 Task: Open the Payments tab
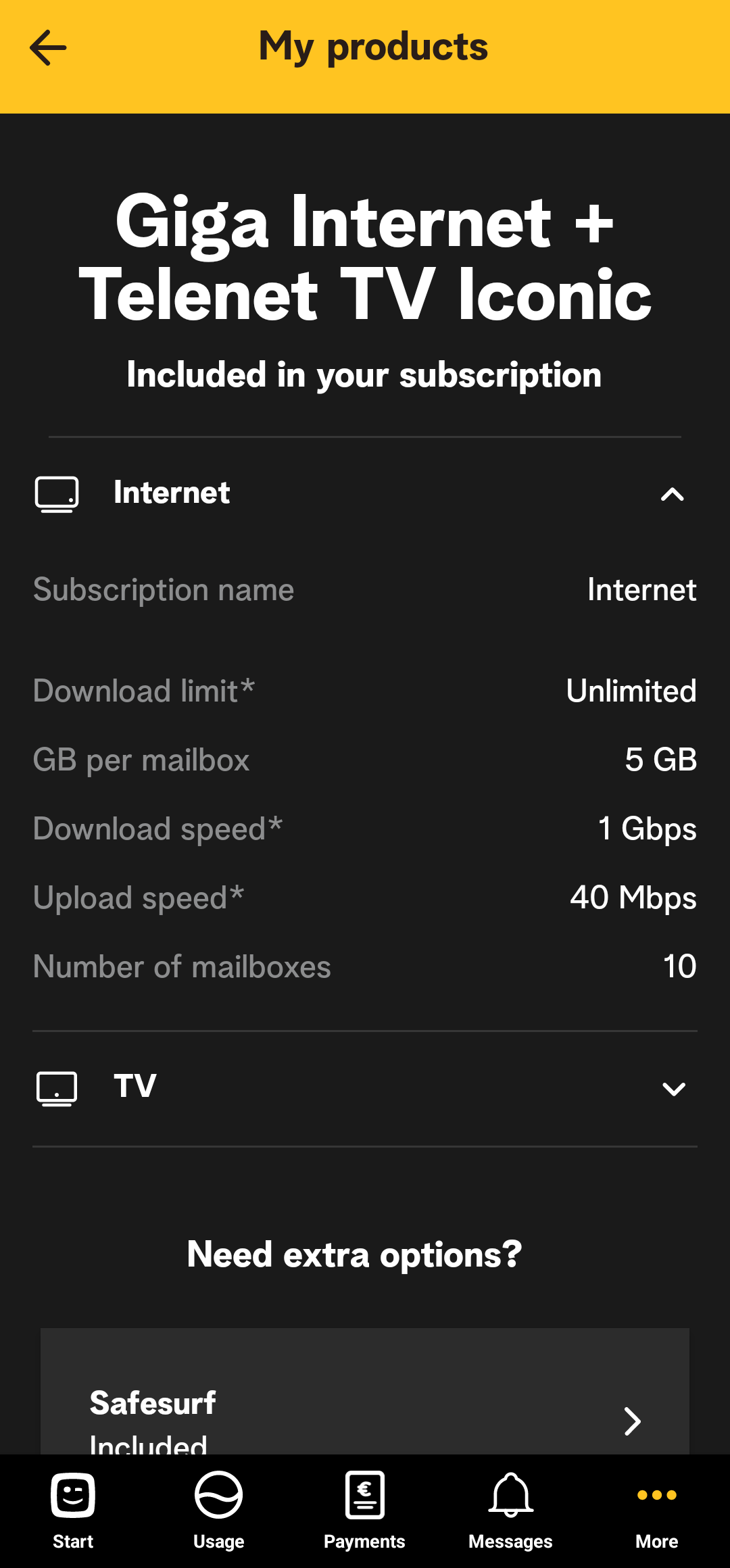pos(365,1511)
